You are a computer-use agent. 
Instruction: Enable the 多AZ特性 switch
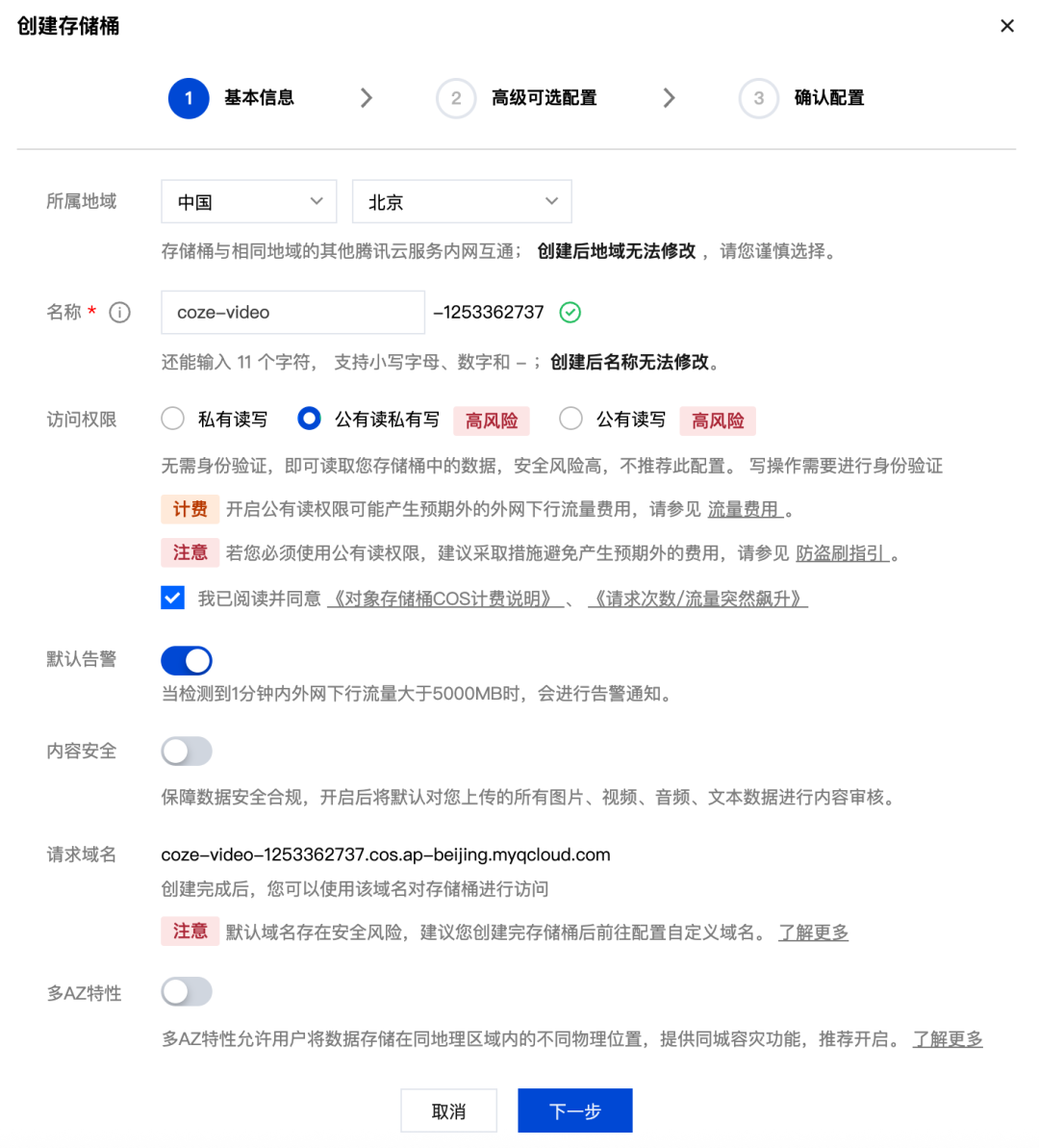click(187, 991)
